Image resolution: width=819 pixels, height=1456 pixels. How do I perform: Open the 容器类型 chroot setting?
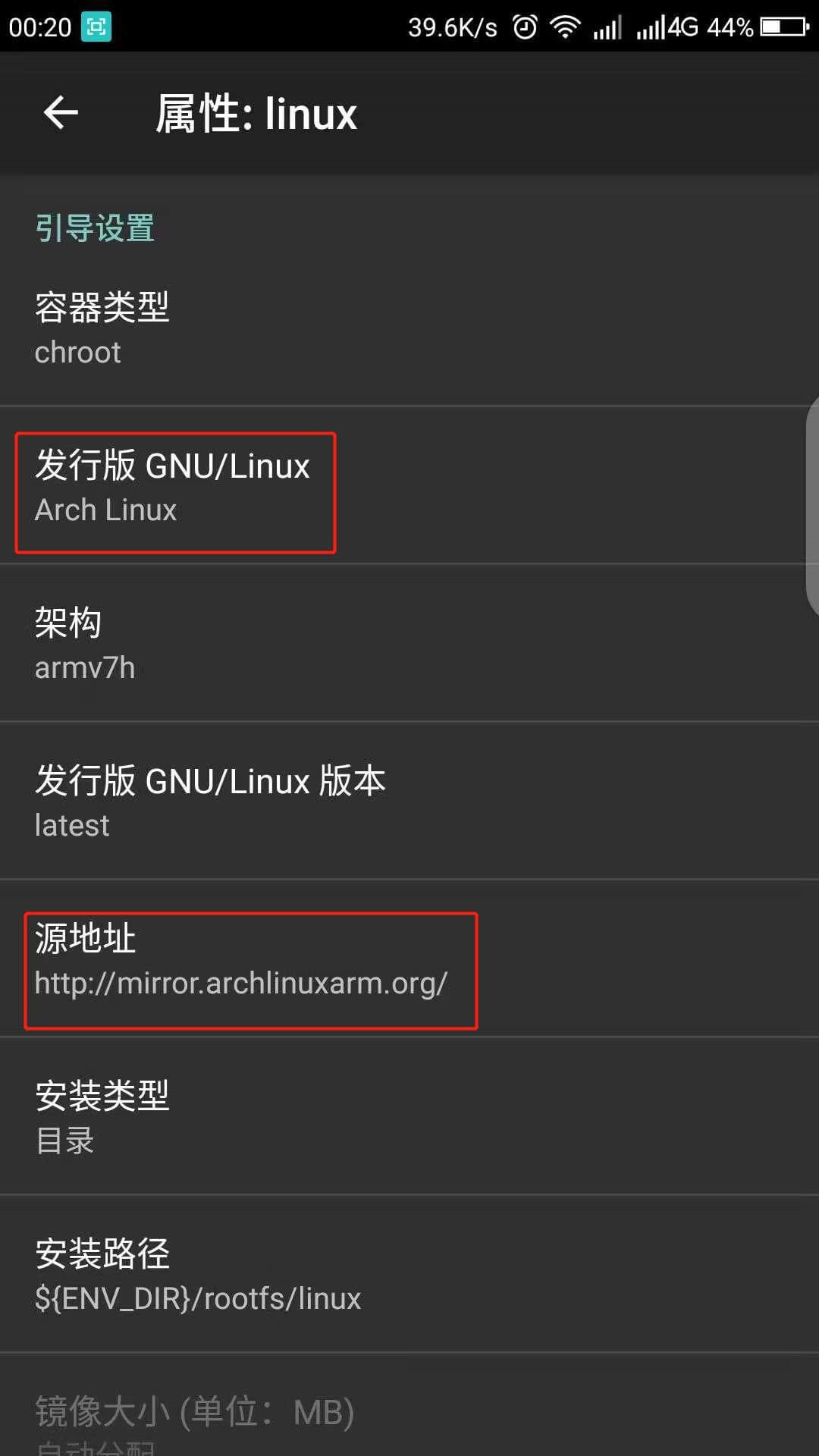[409, 328]
